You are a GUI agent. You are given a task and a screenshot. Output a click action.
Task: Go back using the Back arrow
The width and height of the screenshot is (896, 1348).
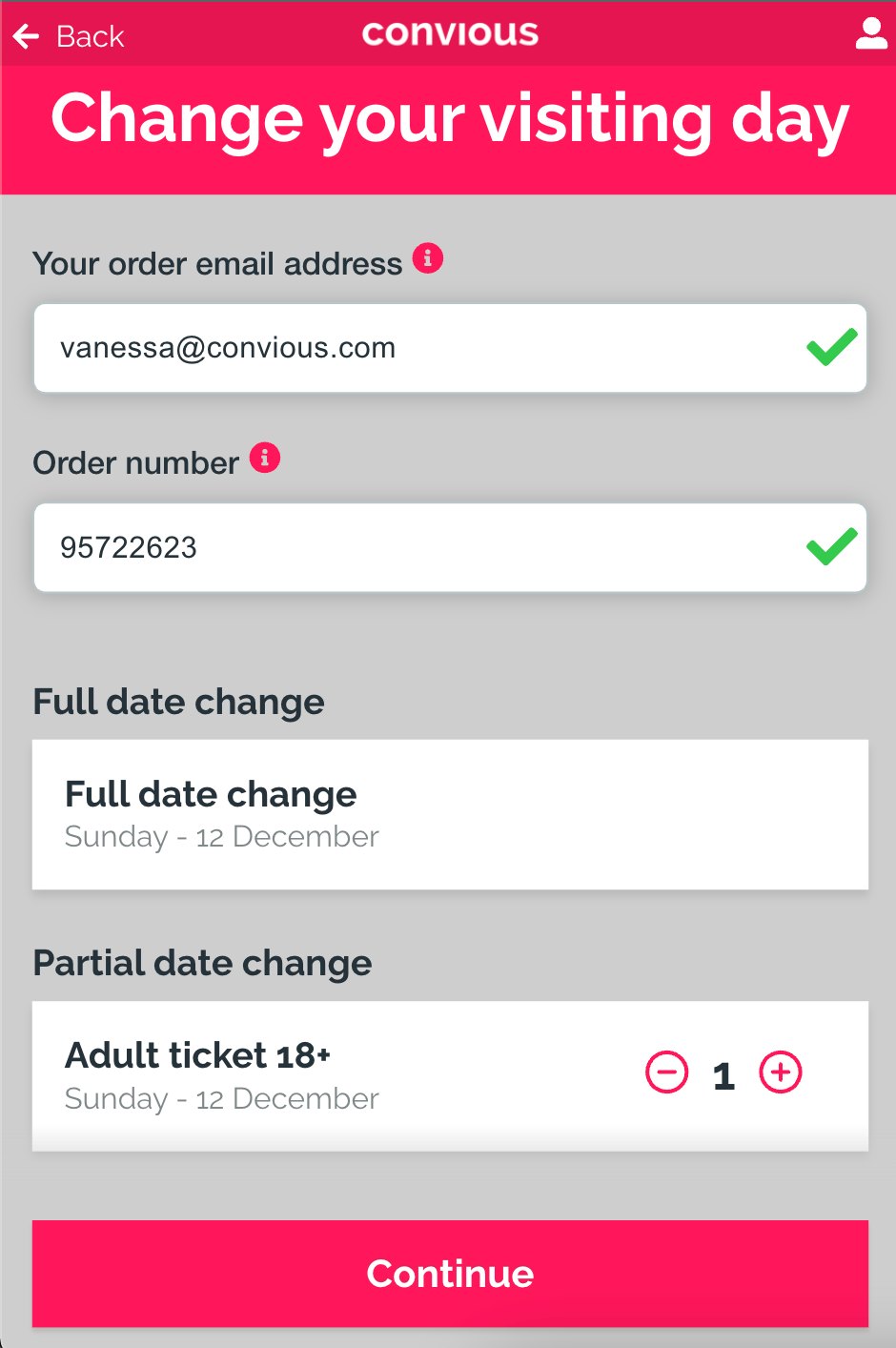27,36
